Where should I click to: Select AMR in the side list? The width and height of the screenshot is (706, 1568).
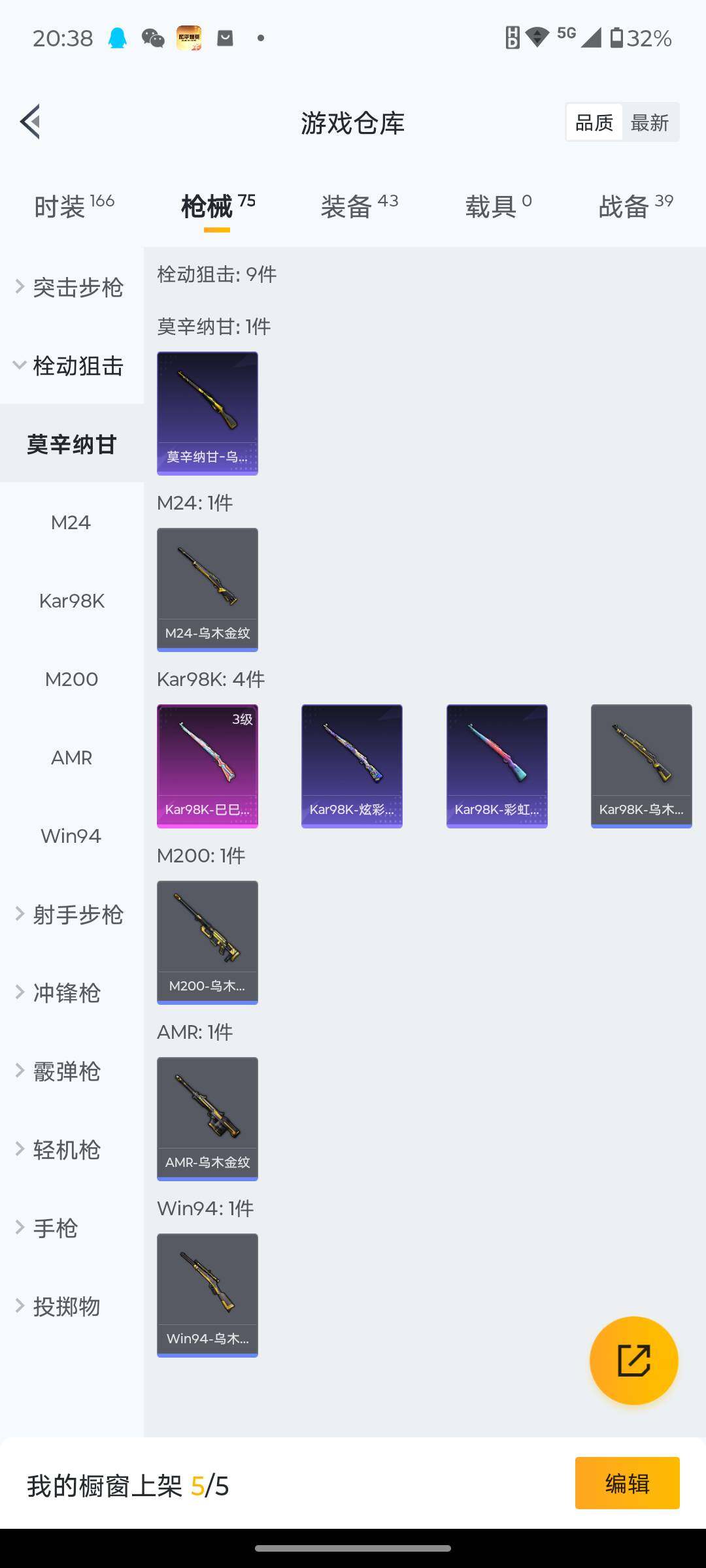click(71, 758)
